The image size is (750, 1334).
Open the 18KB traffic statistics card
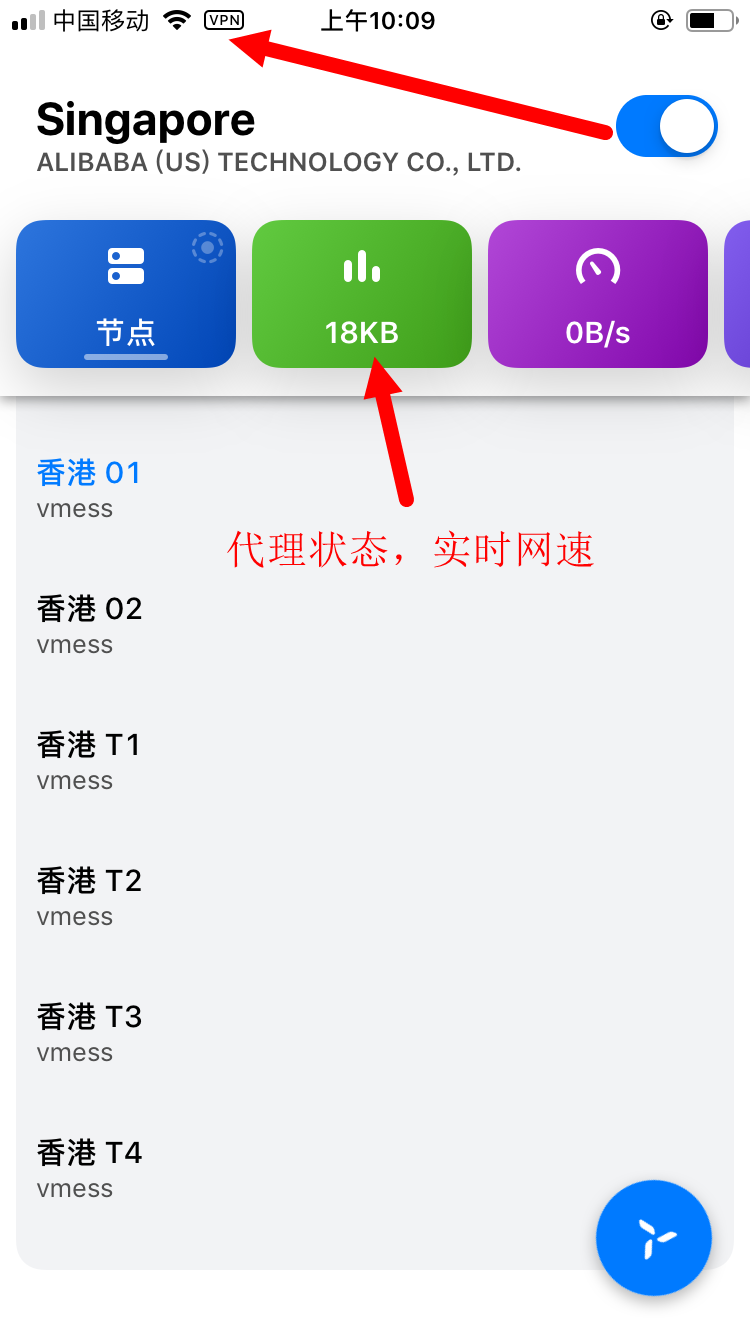coord(362,294)
